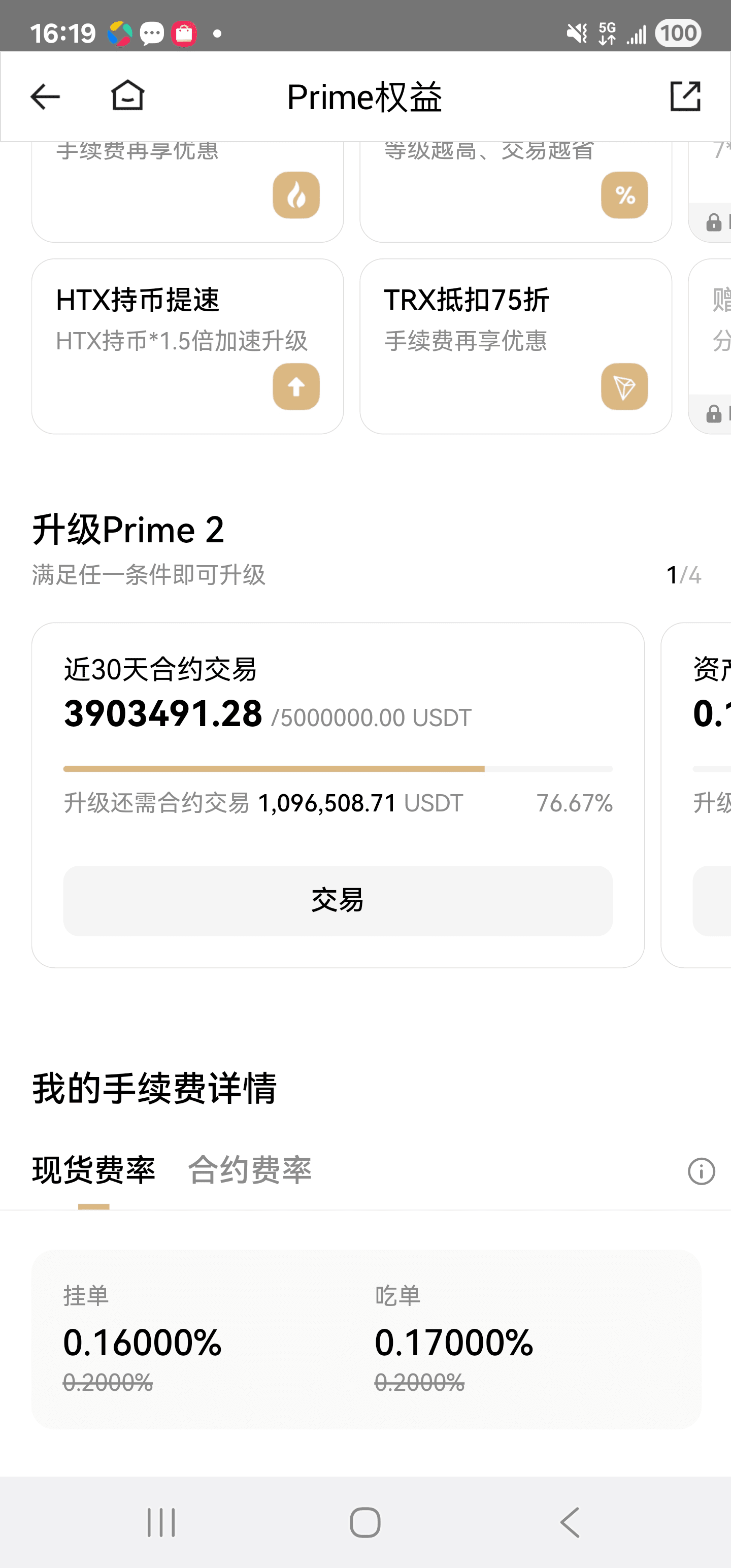Tap the system back button

click(x=570, y=1522)
